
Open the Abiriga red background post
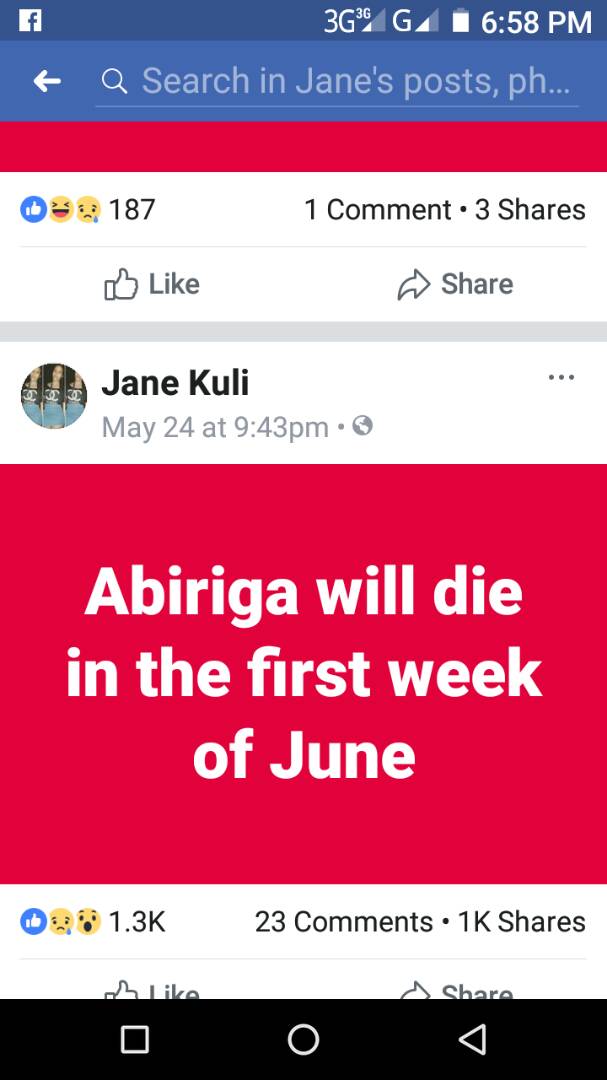pos(304,673)
